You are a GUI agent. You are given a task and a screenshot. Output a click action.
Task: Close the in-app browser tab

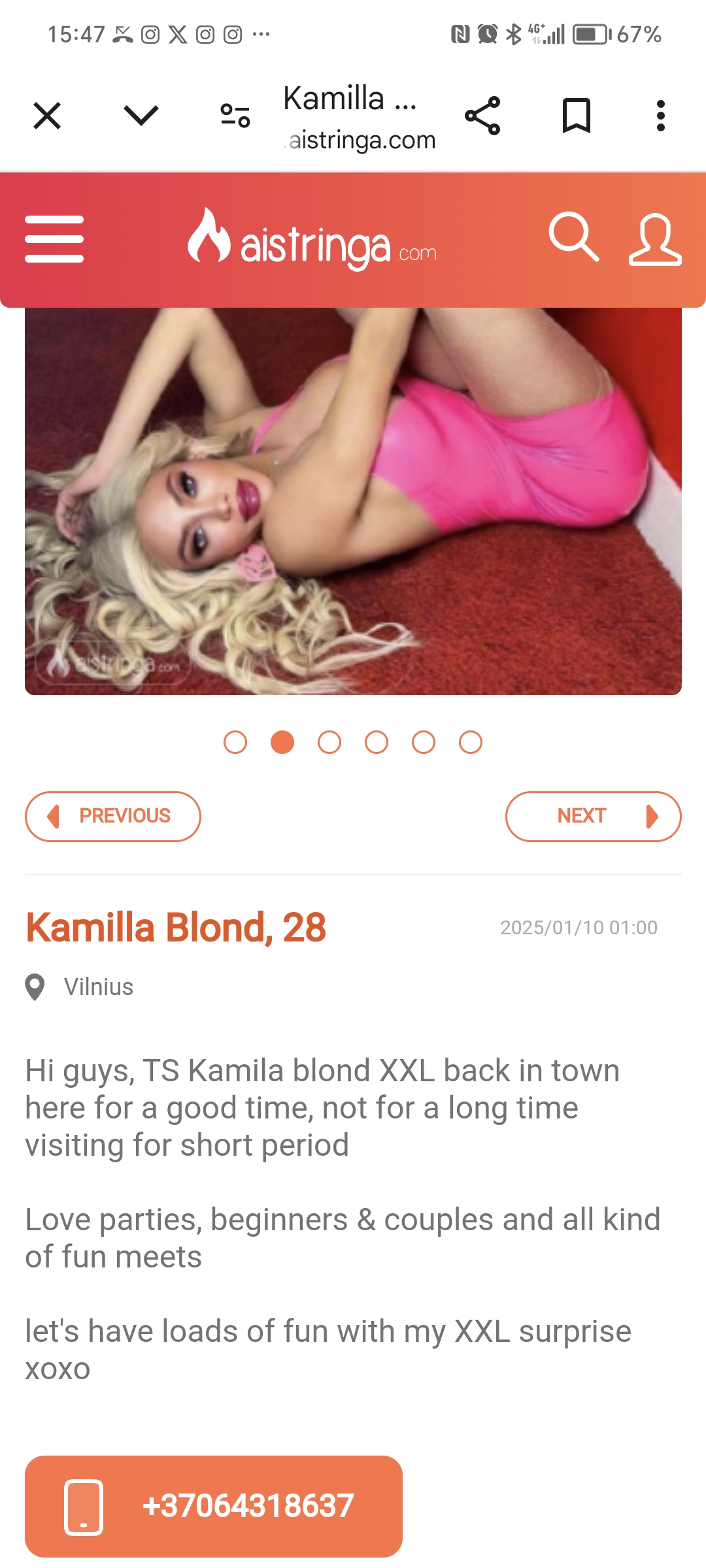(47, 116)
